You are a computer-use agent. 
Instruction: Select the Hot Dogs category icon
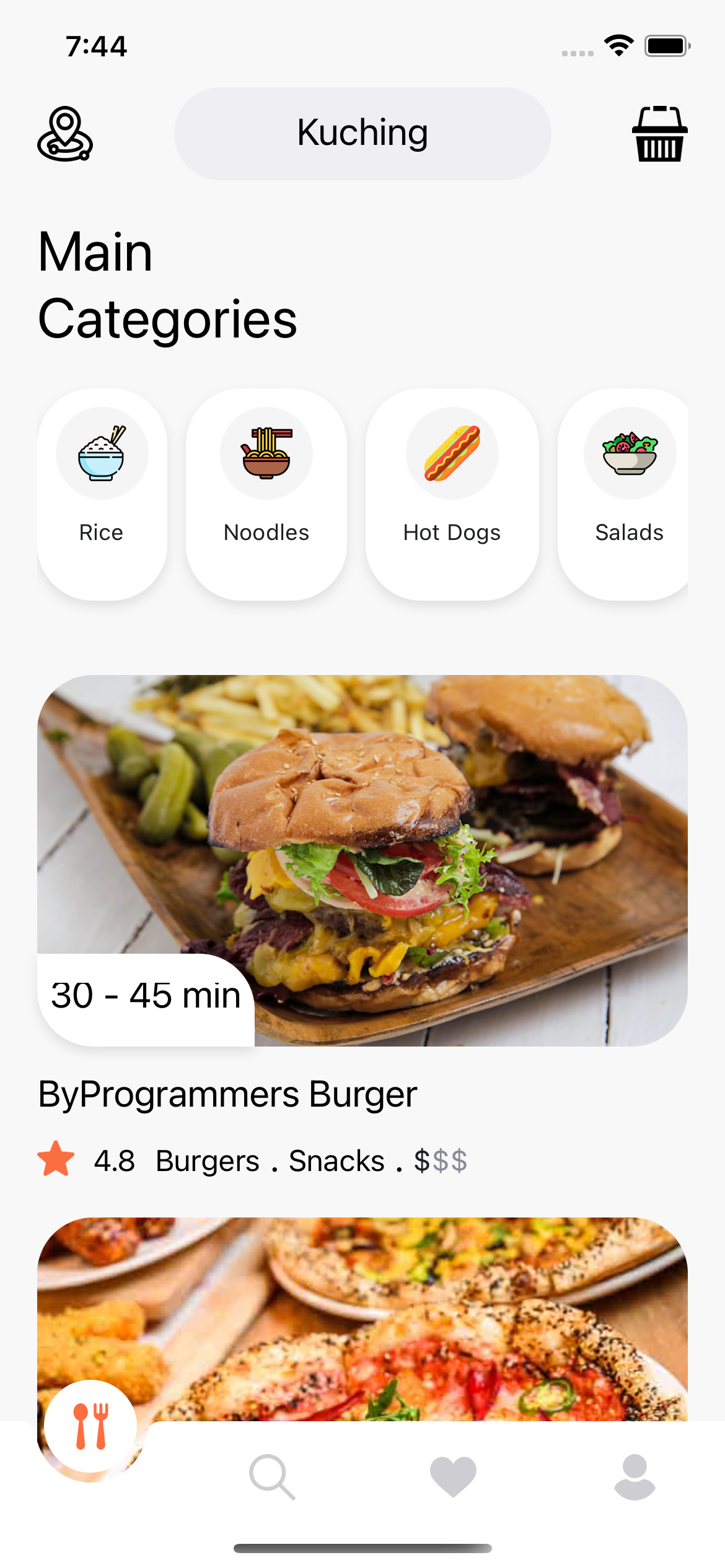pos(452,453)
